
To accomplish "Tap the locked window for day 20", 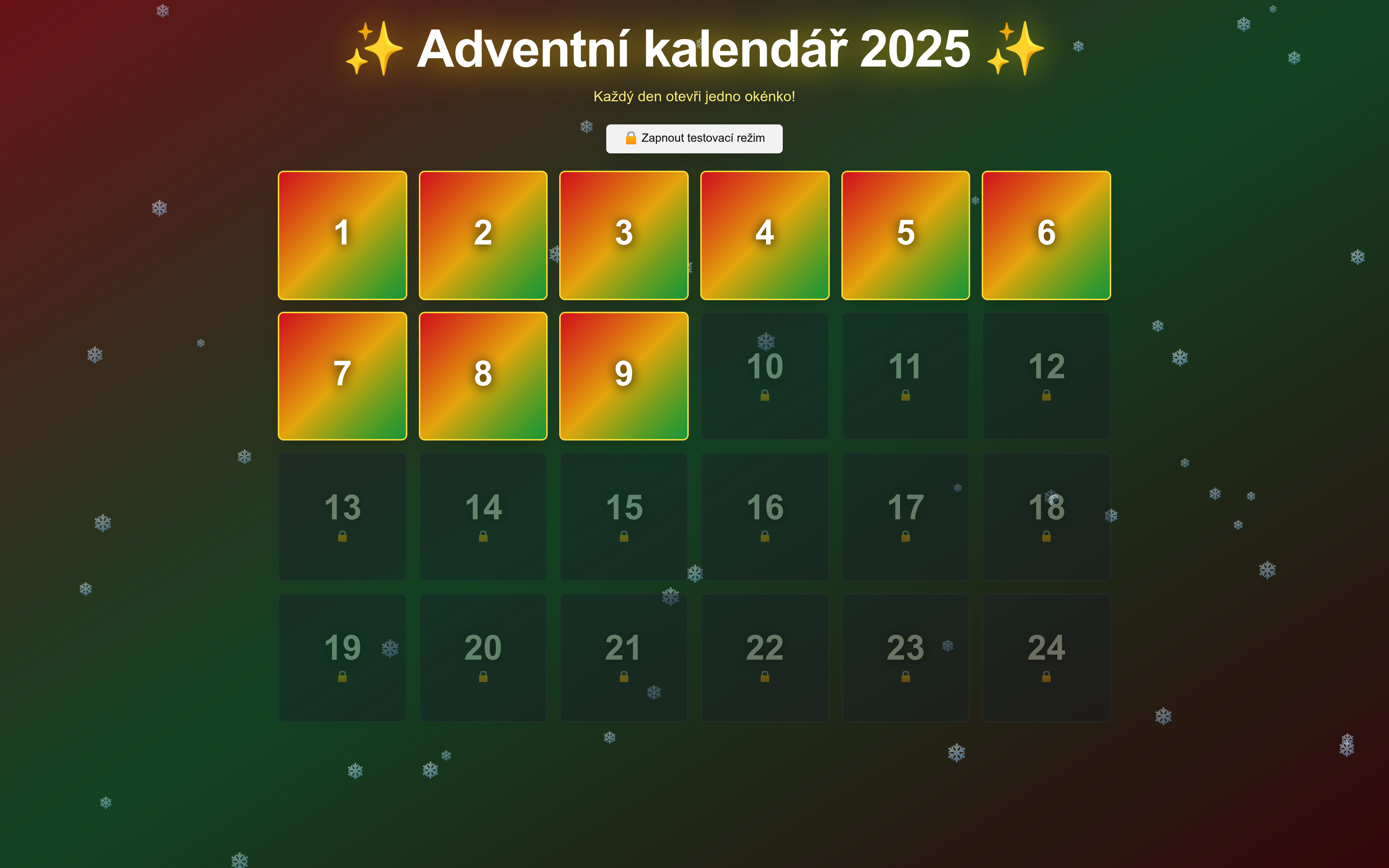I will [x=483, y=657].
